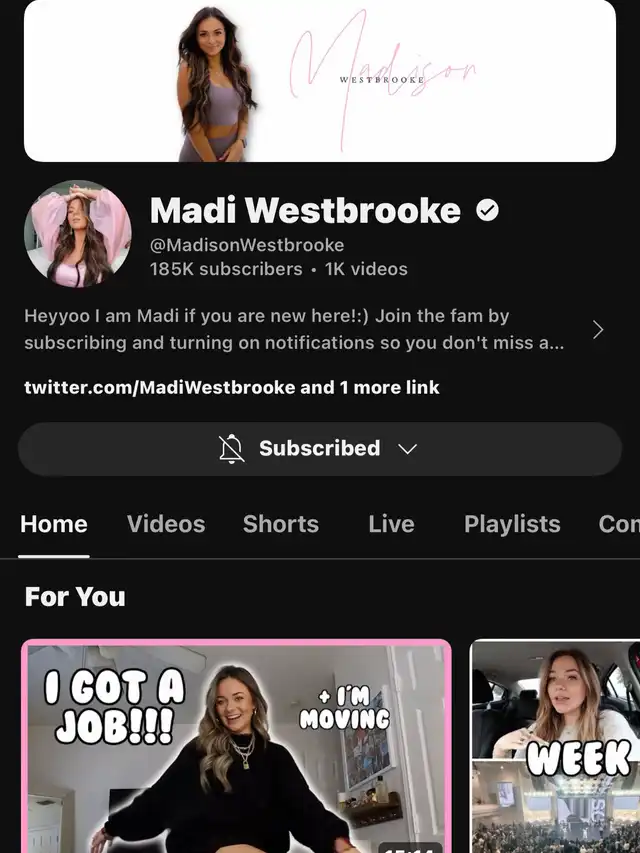Open the twitter.com/MadiWestbrooke link

[x=160, y=387]
